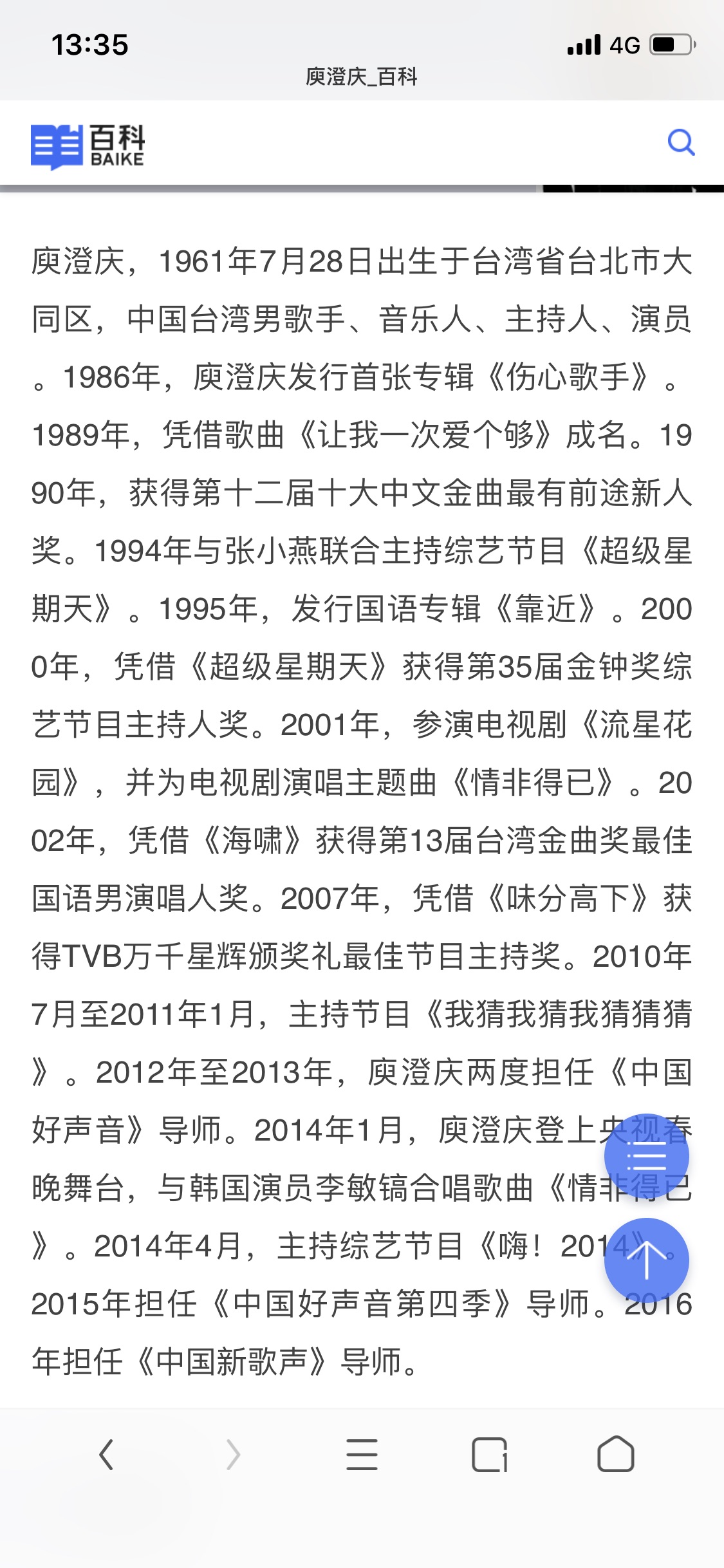Go back using the browser back arrow
Screen dimensions: 724x1568
coord(107,1455)
